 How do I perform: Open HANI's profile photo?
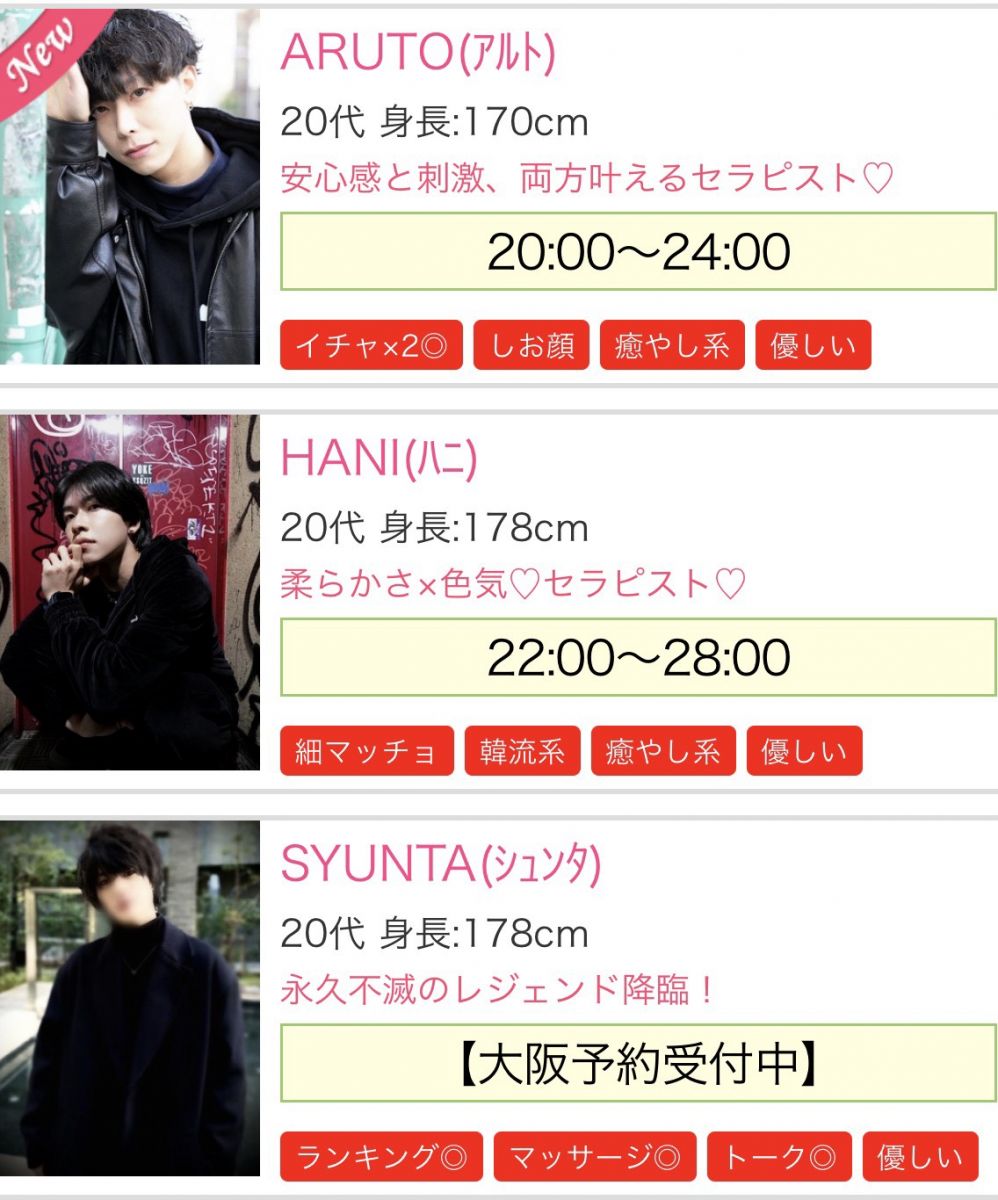130,592
